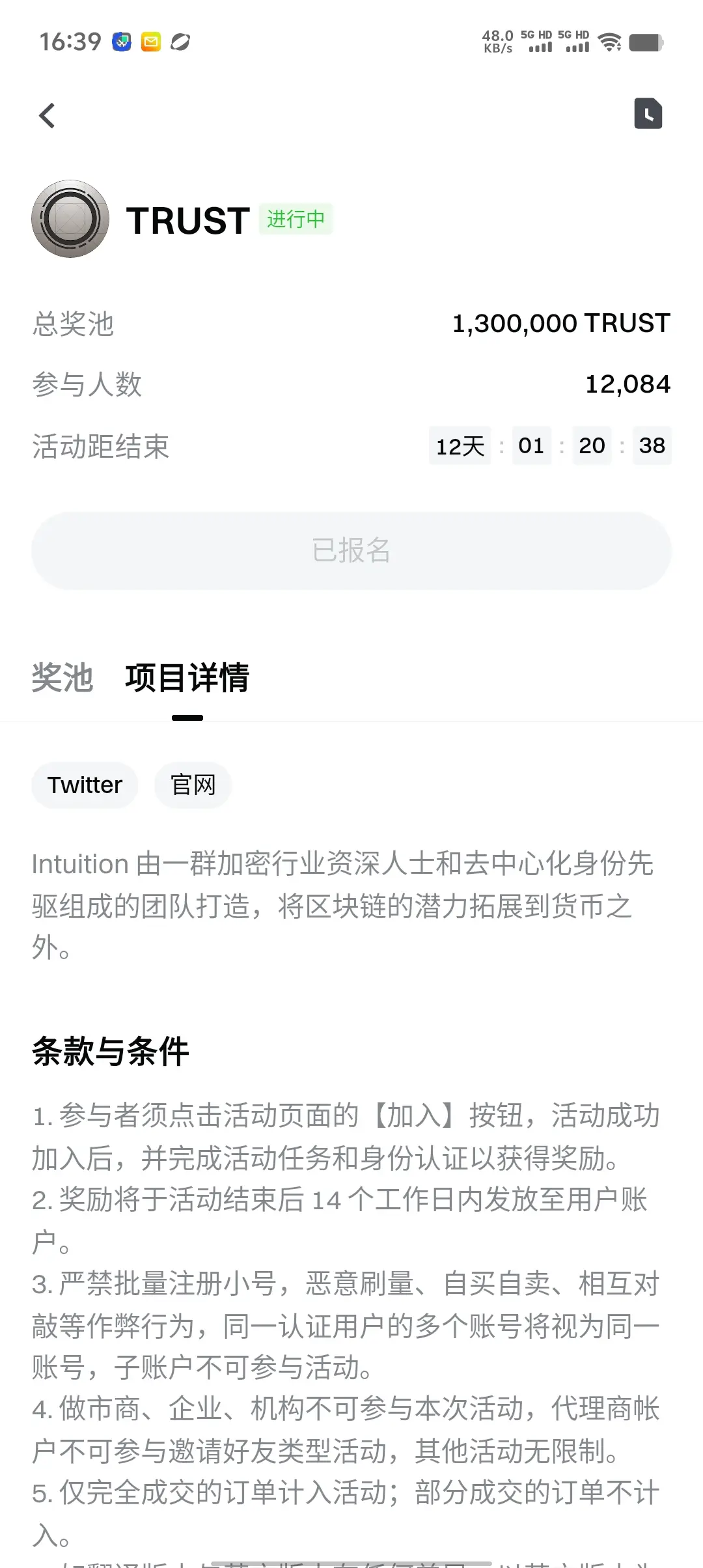
Task: Open the campaign history clock icon
Action: (x=648, y=114)
